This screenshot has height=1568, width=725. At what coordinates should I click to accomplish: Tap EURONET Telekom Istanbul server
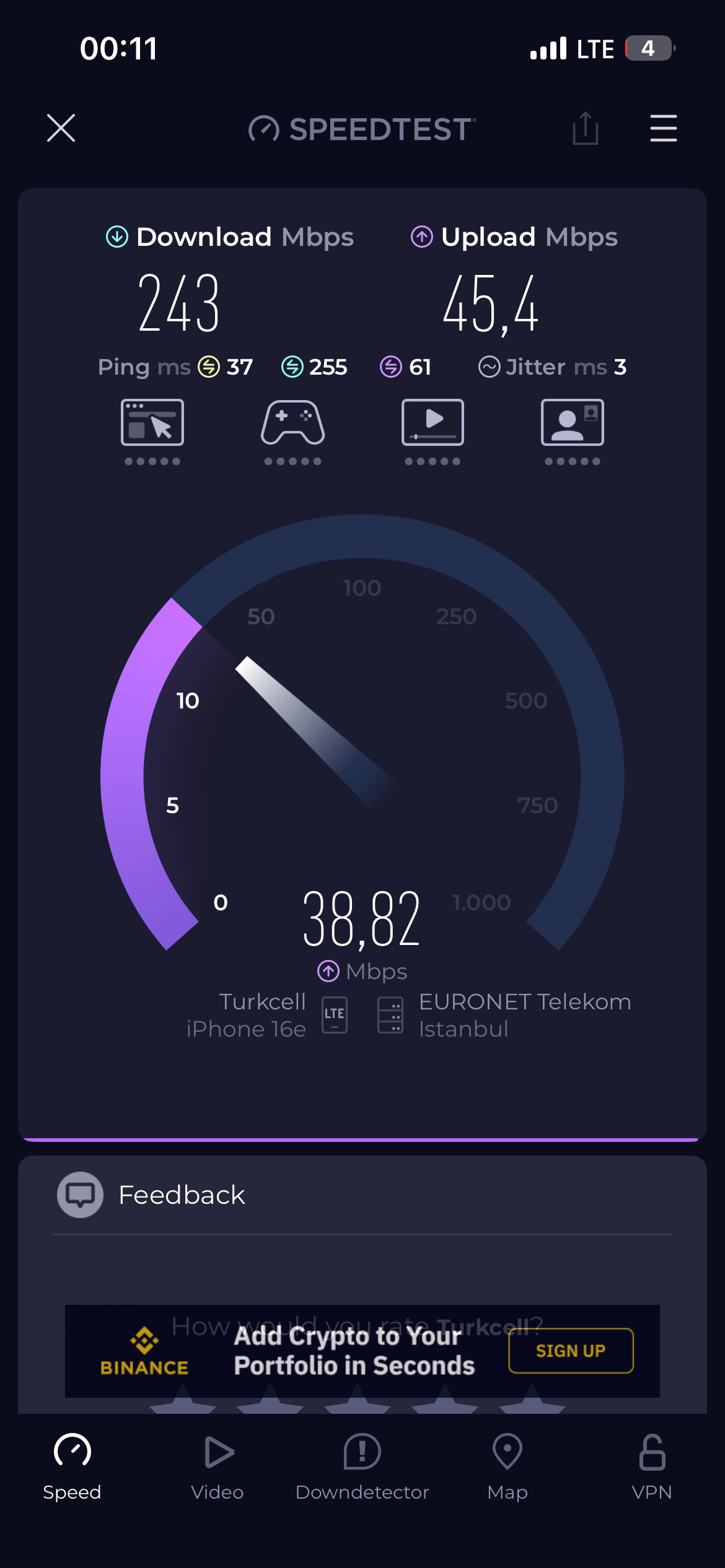point(504,1016)
